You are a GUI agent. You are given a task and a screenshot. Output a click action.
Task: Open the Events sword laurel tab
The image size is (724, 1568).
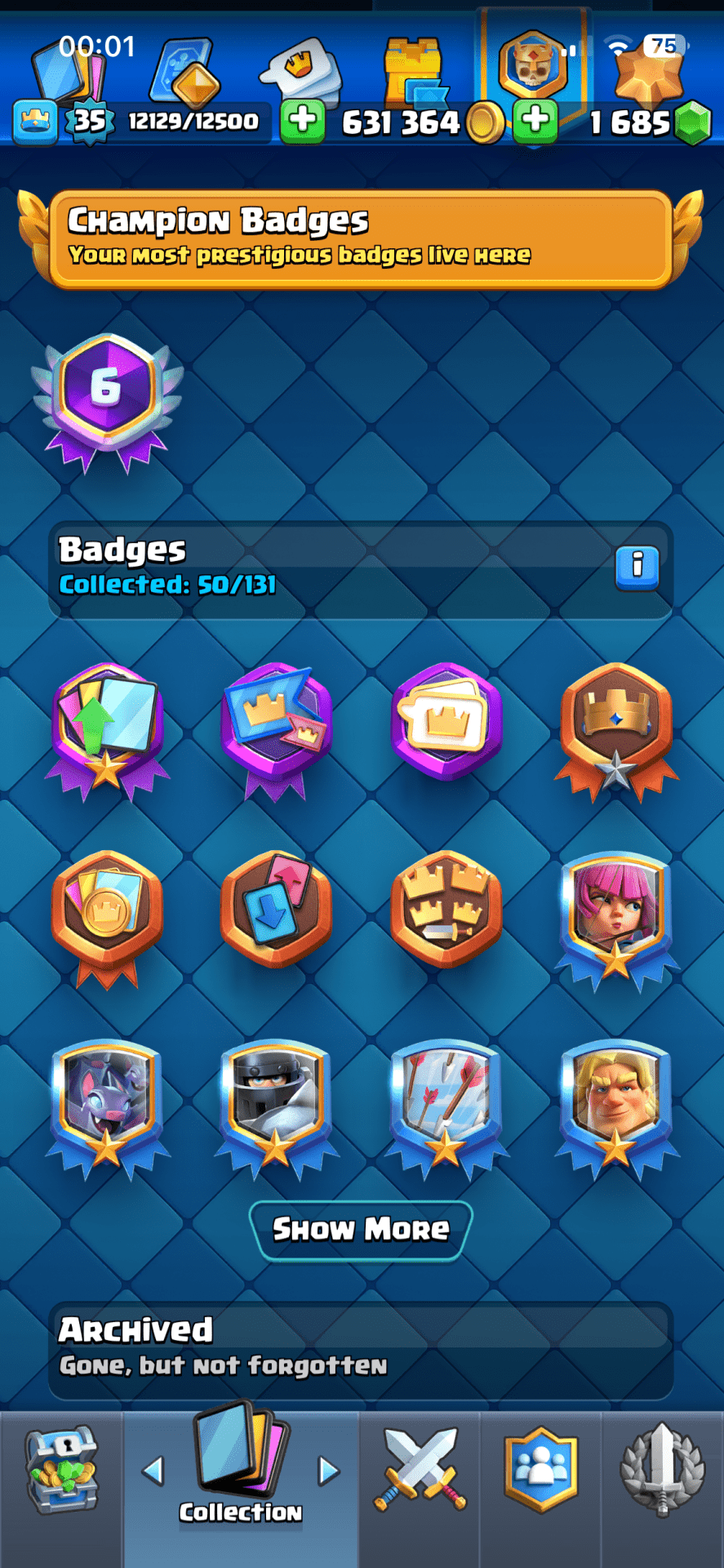[662, 1470]
